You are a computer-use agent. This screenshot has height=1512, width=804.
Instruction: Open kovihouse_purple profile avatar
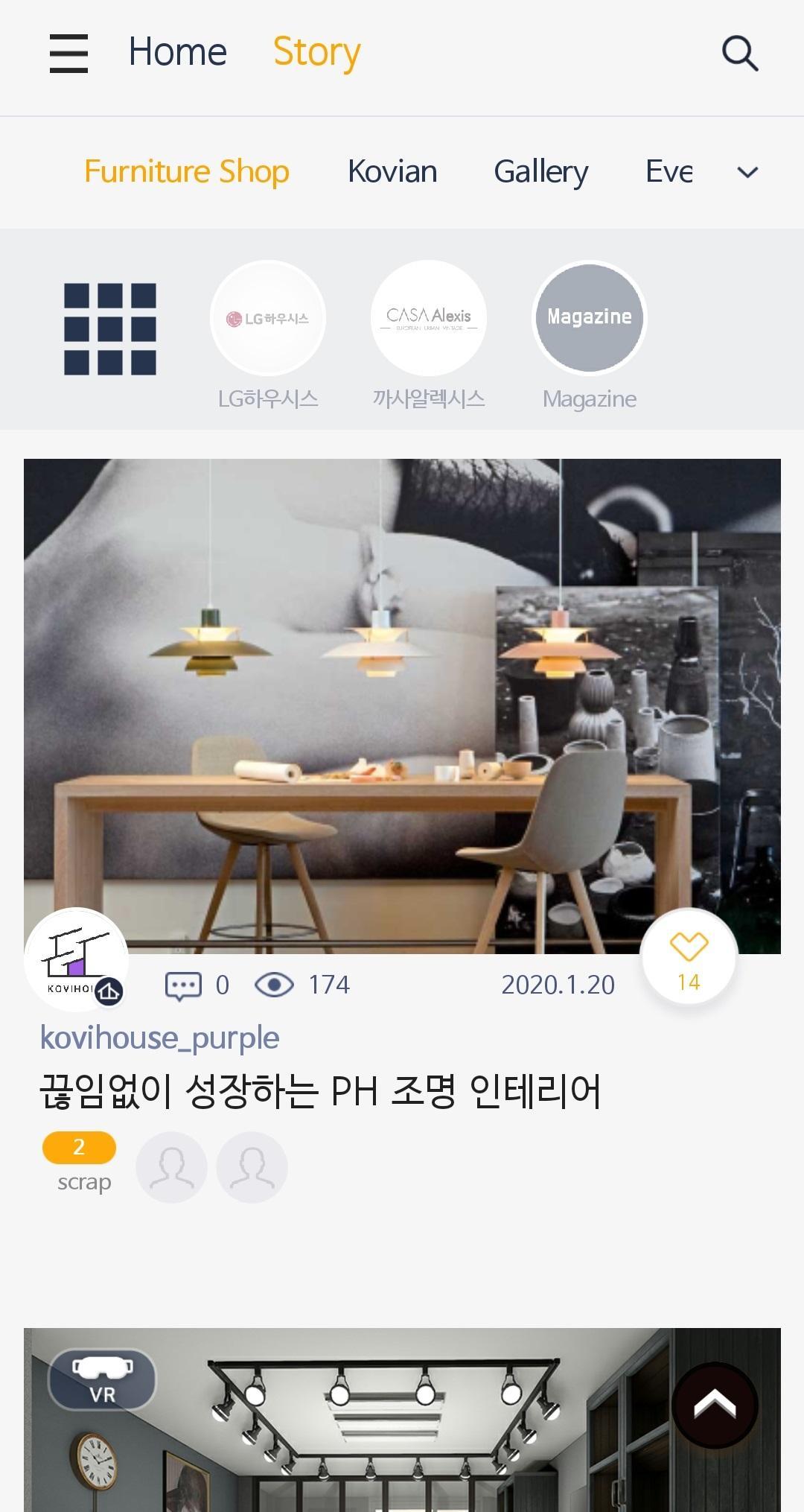[x=76, y=959]
